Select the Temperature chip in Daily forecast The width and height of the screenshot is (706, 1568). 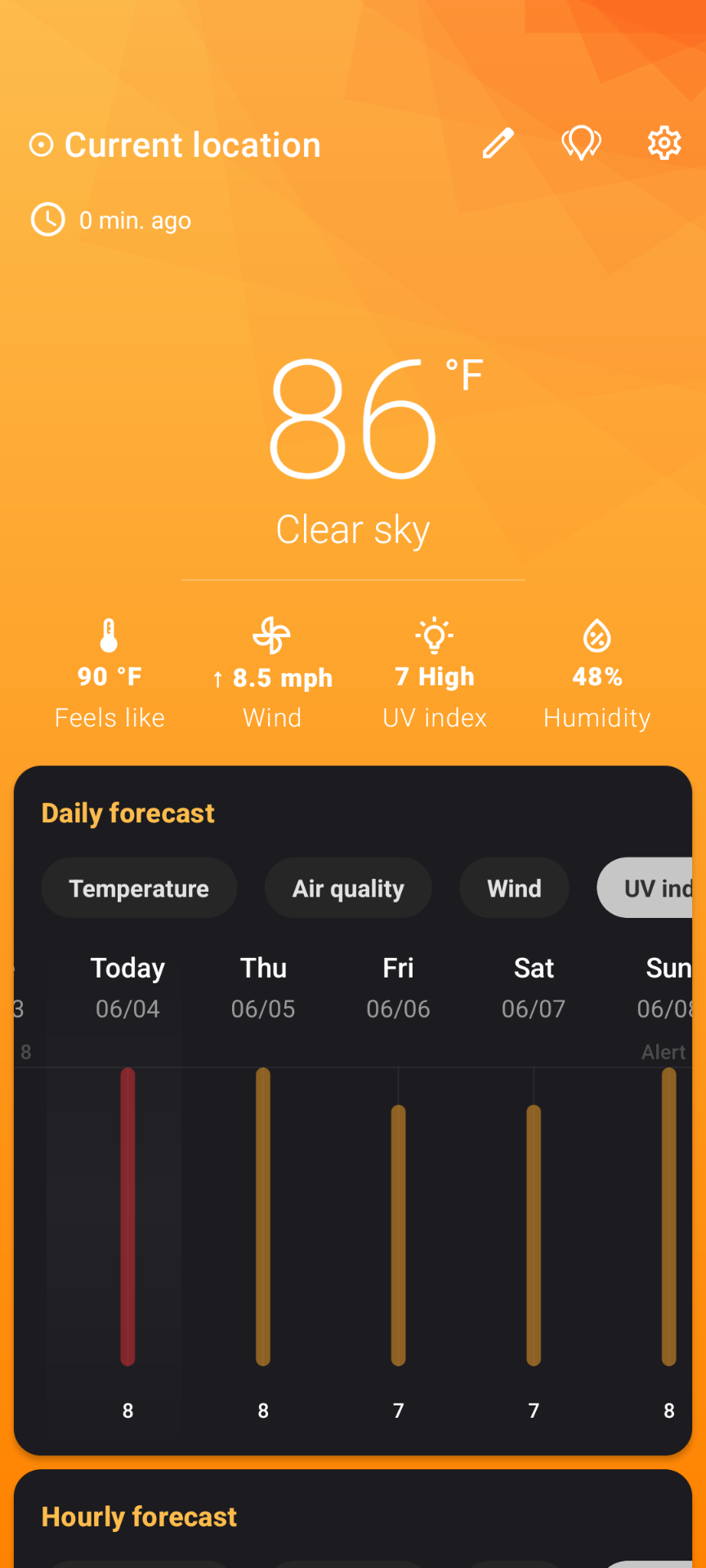coord(139,888)
